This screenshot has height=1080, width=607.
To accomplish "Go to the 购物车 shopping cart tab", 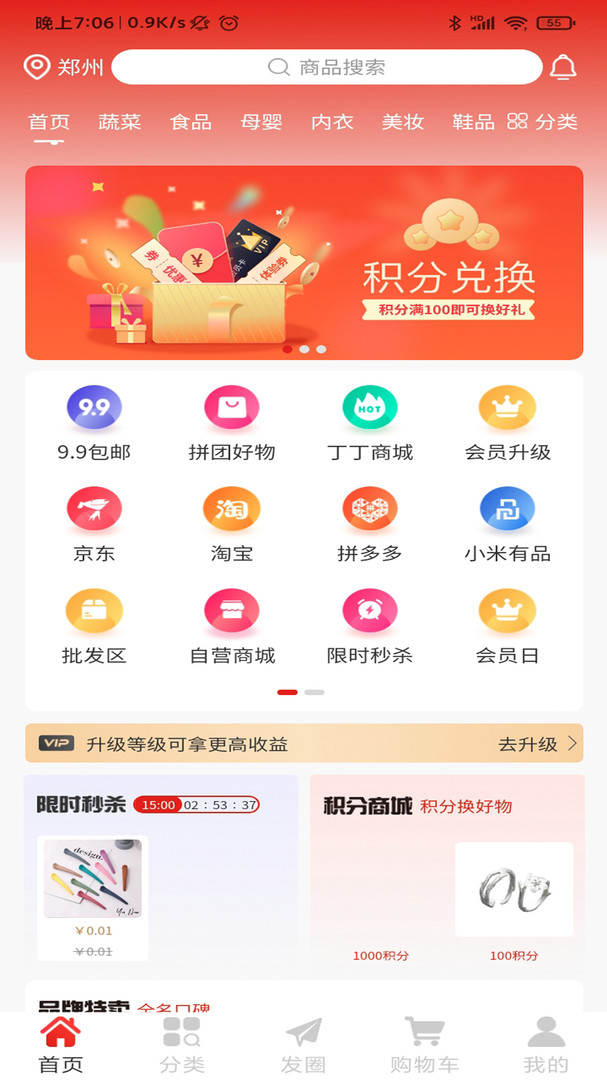I will pyautogui.click(x=424, y=1045).
